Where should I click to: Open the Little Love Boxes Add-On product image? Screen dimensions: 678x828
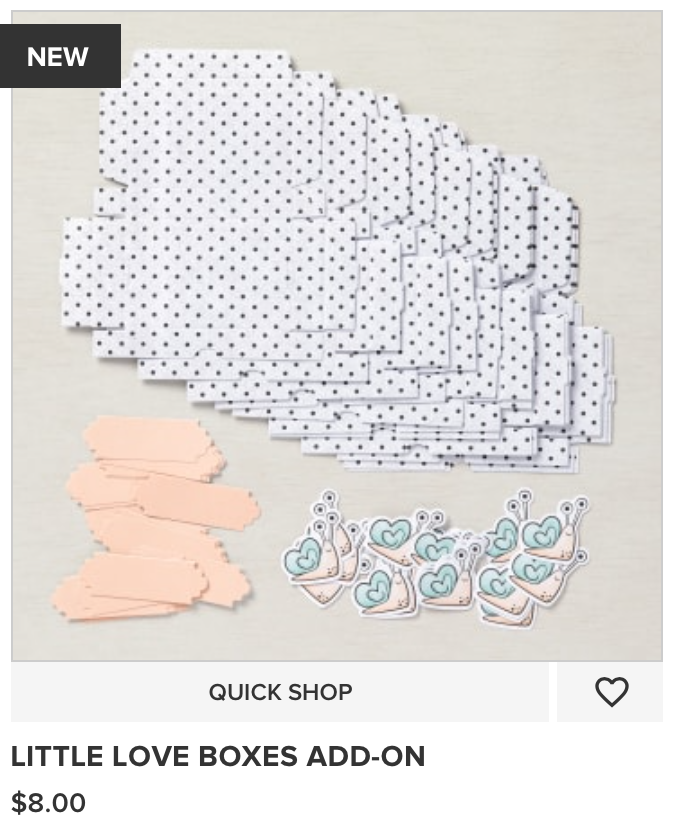pyautogui.click(x=337, y=336)
